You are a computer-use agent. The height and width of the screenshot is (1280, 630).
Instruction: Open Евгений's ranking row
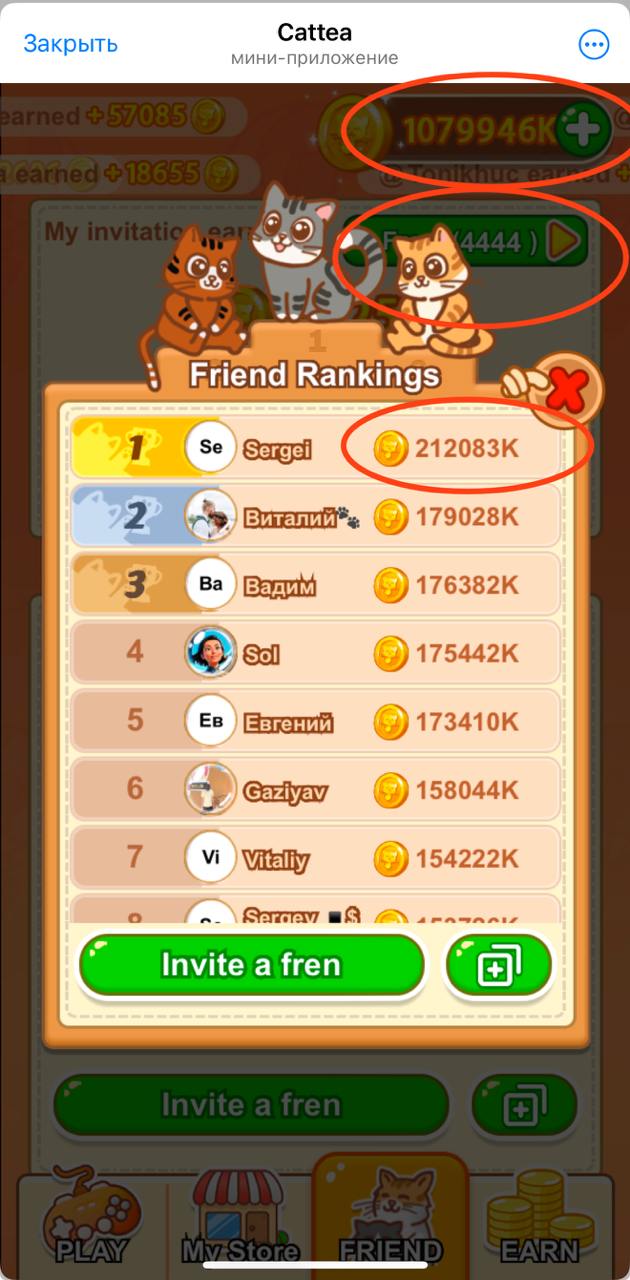pyautogui.click(x=314, y=721)
